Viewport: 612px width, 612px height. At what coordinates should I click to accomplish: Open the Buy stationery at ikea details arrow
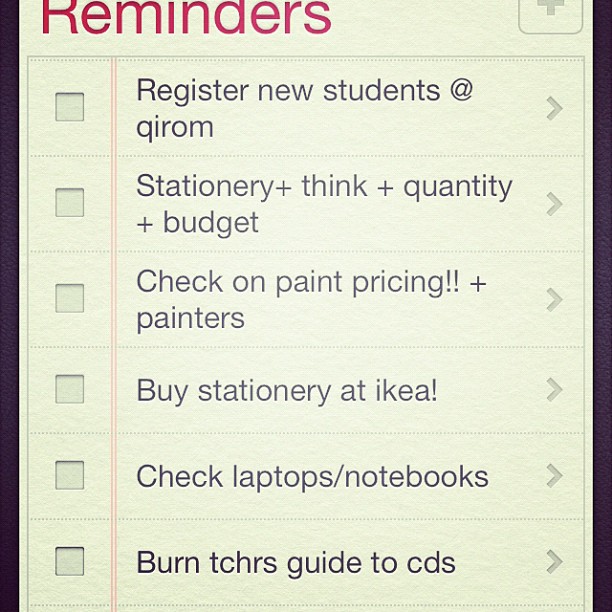coord(554,389)
